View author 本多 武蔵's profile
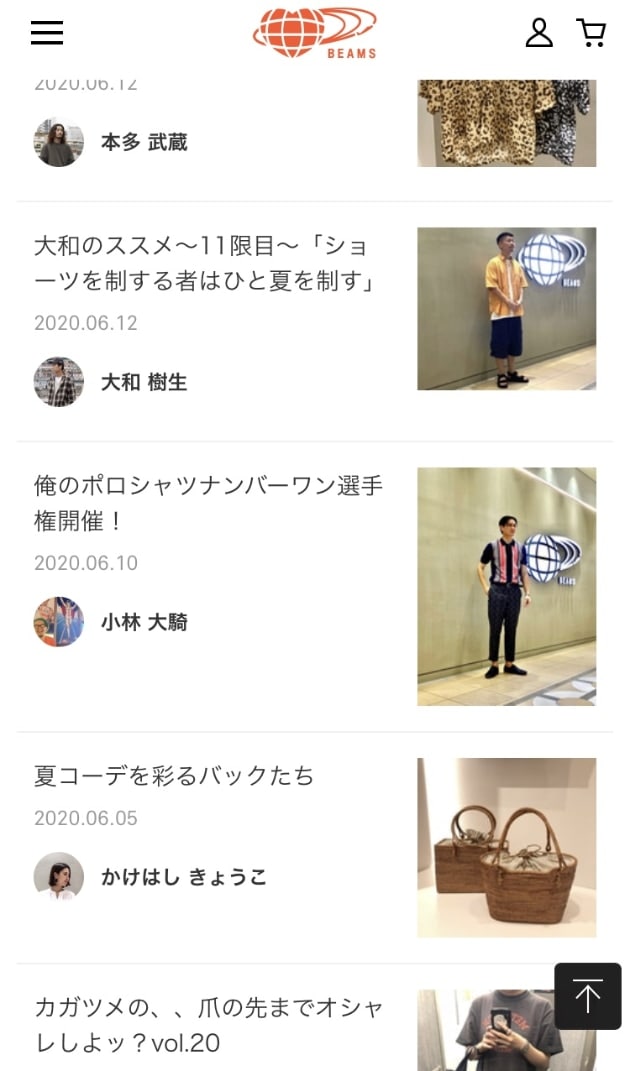This screenshot has width=630, height=1071. click(143, 142)
